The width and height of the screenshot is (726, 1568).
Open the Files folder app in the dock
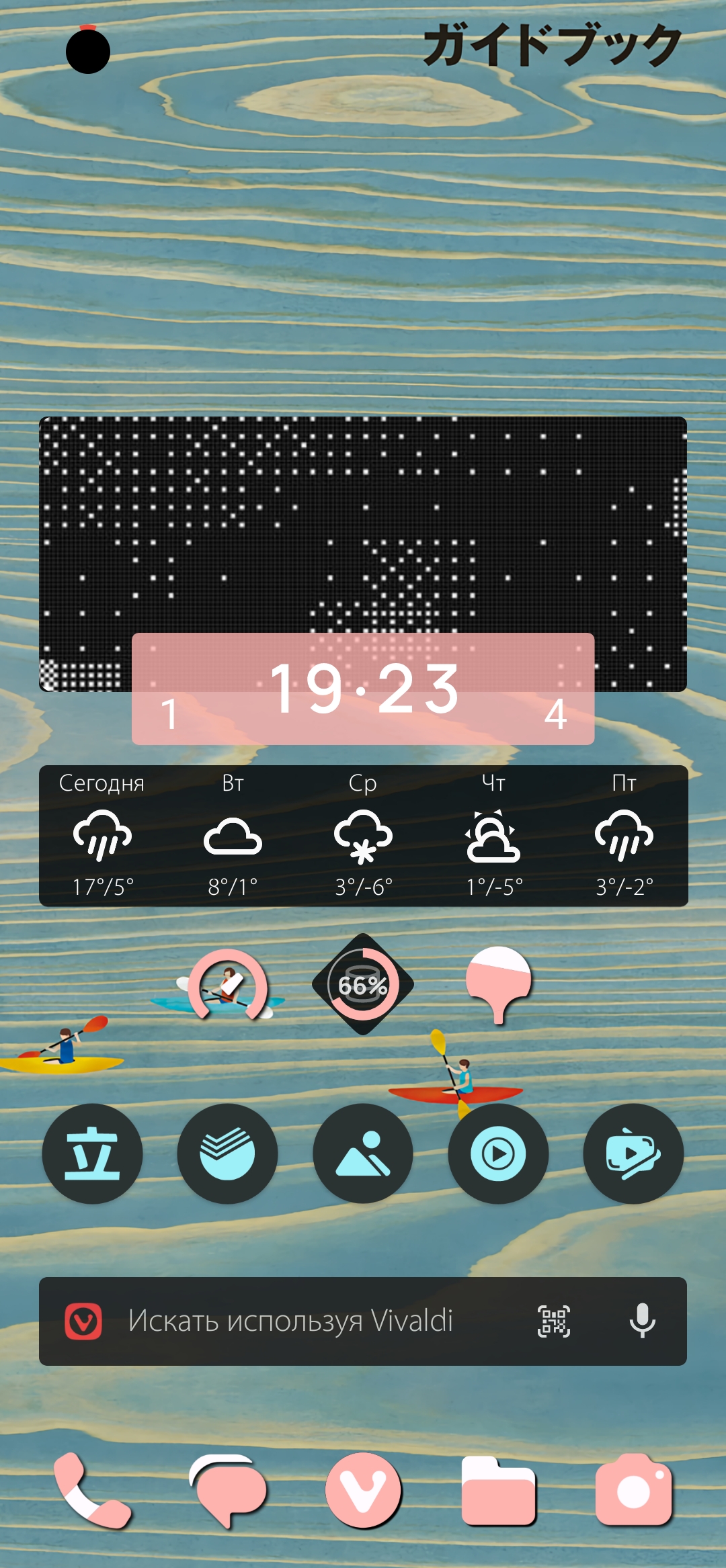[498, 1490]
